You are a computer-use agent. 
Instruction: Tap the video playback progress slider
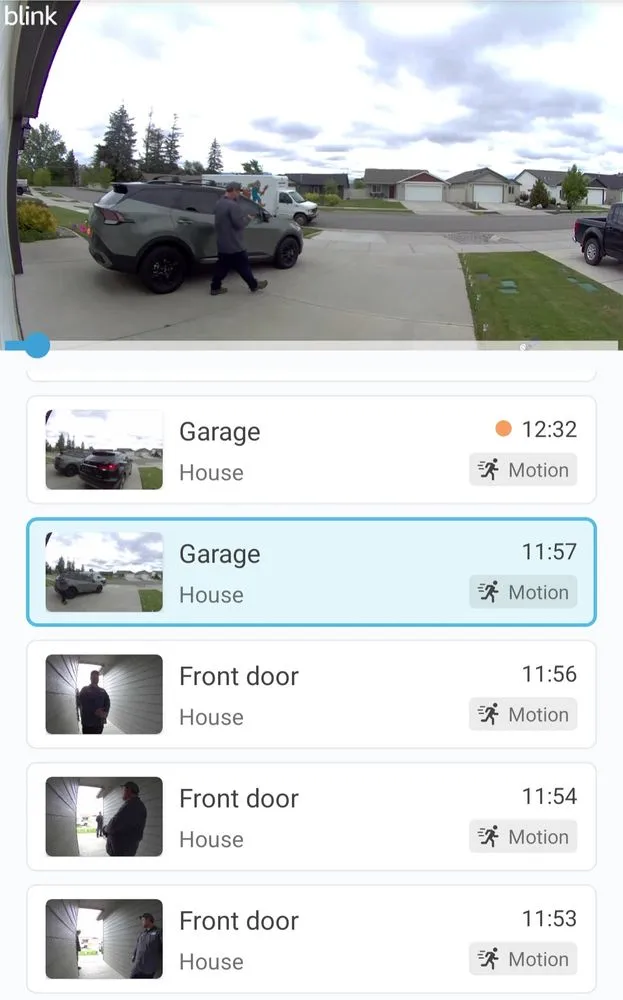pyautogui.click(x=37, y=345)
